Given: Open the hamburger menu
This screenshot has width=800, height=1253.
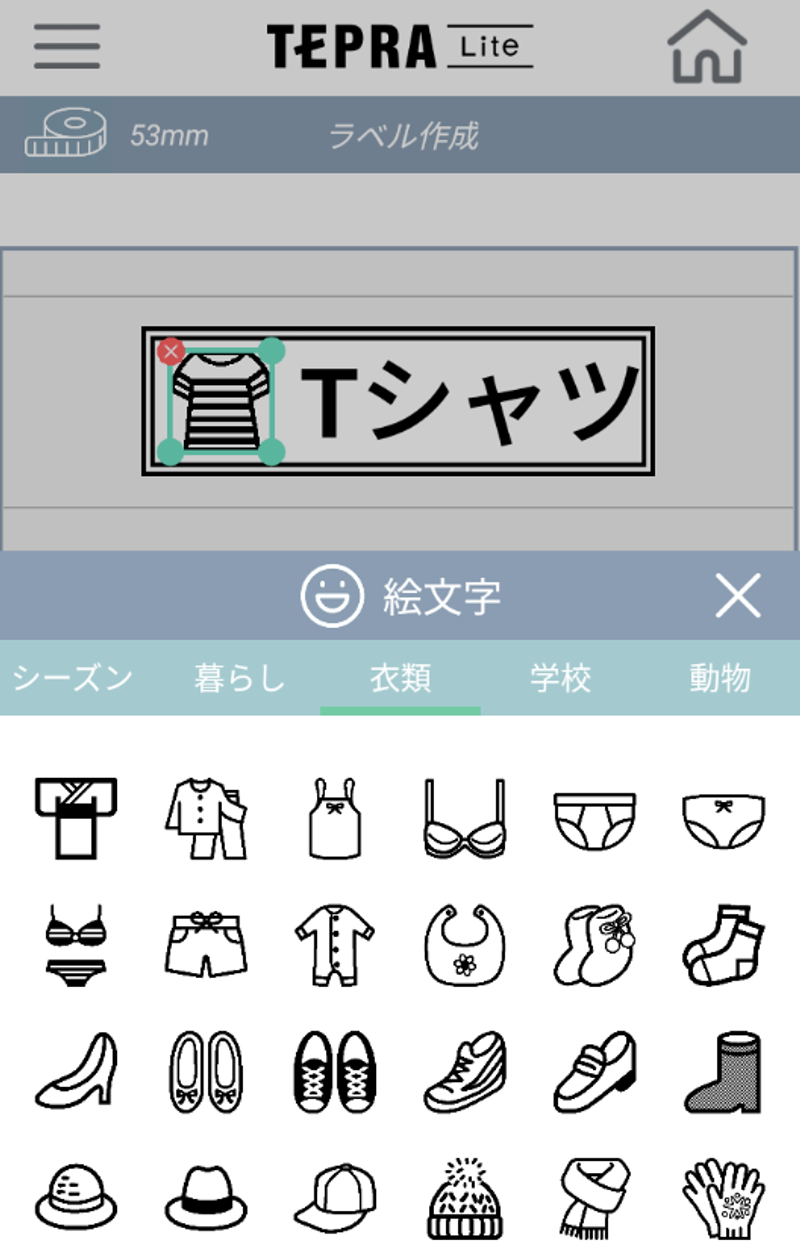Looking at the screenshot, I should pos(66,46).
